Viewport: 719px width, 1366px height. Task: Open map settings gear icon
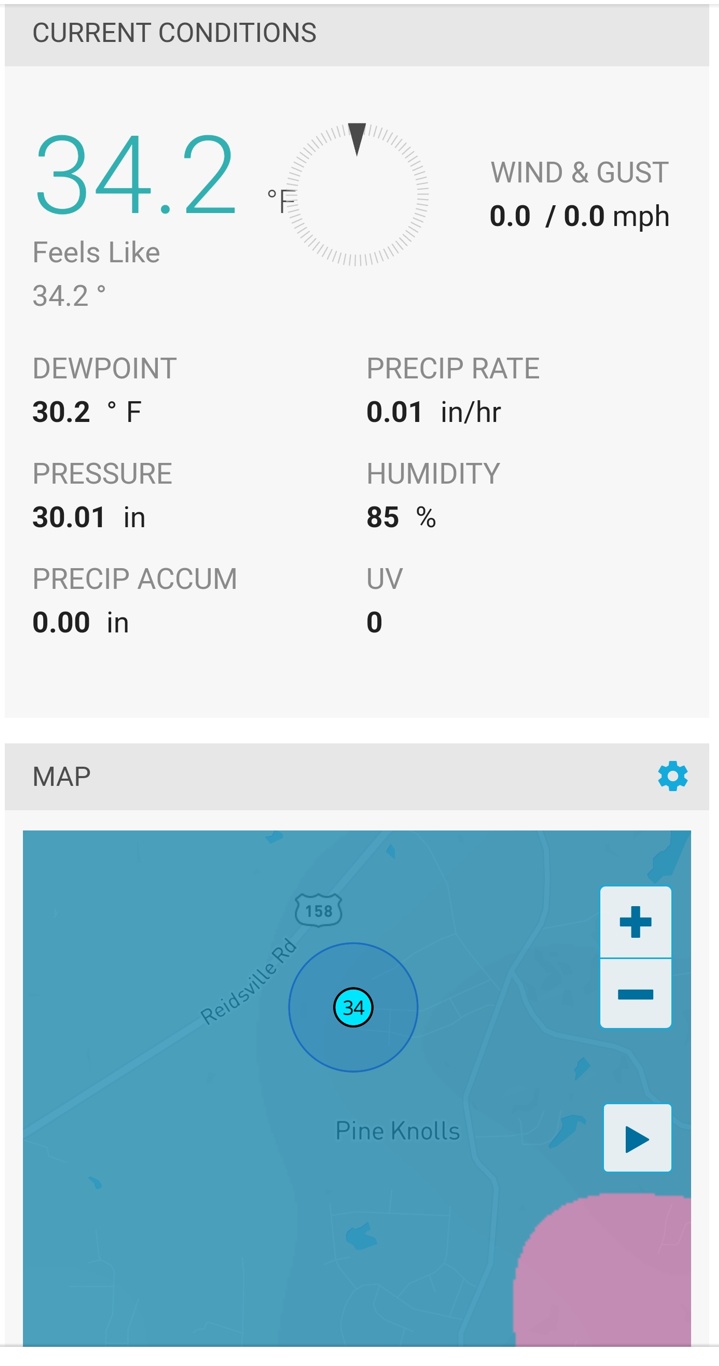(673, 776)
